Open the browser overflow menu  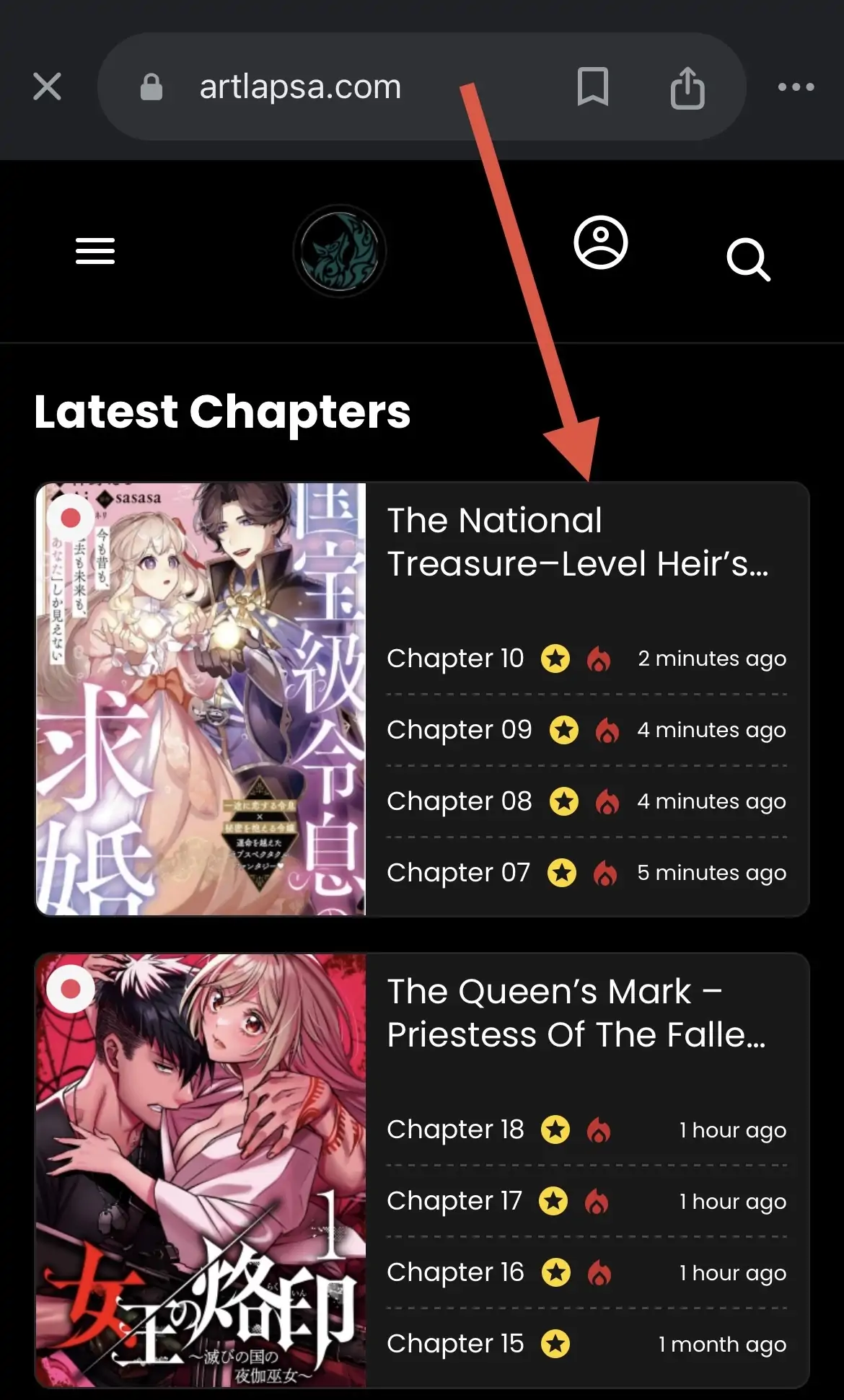point(796,87)
